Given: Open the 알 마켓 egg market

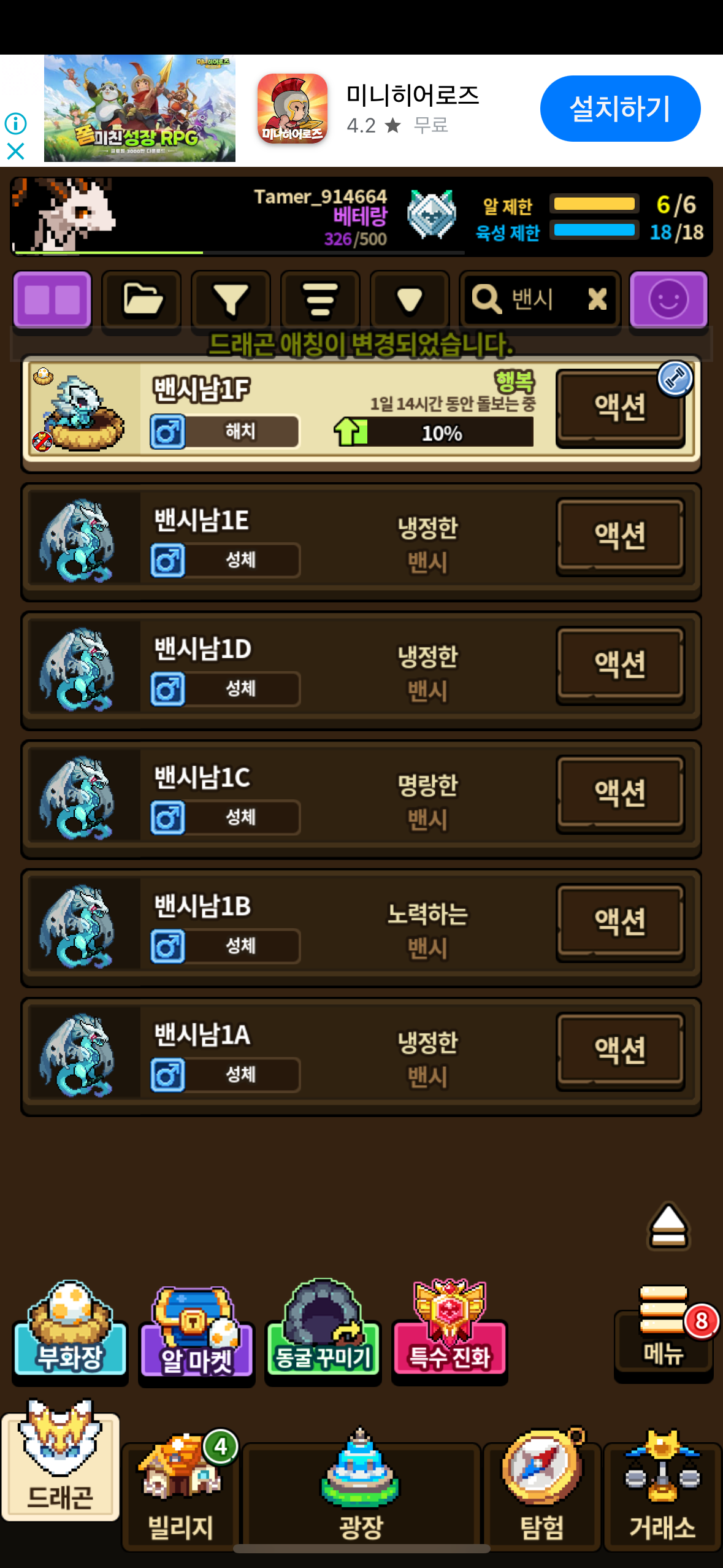Looking at the screenshot, I should pos(196,1332).
